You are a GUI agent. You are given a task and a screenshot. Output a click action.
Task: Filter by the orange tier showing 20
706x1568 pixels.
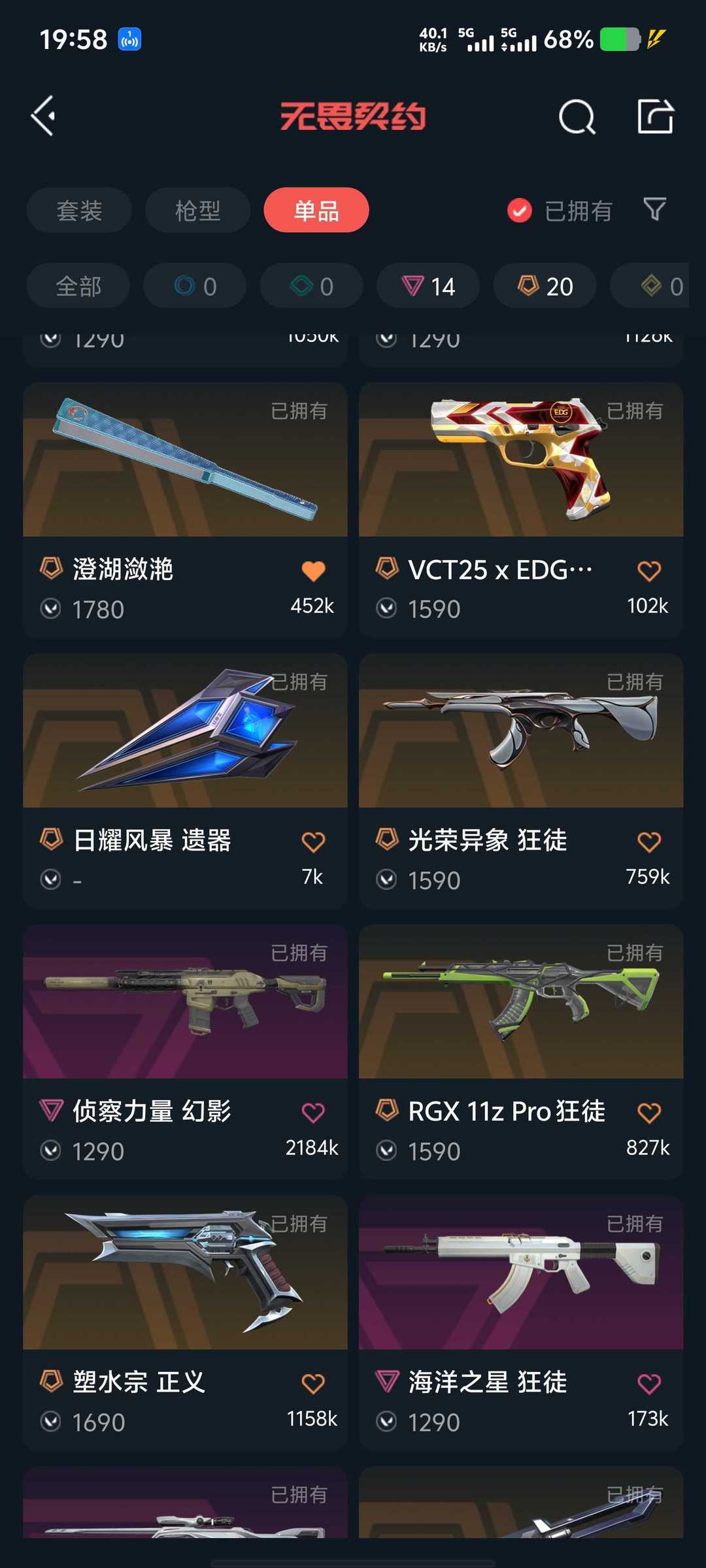tap(545, 286)
